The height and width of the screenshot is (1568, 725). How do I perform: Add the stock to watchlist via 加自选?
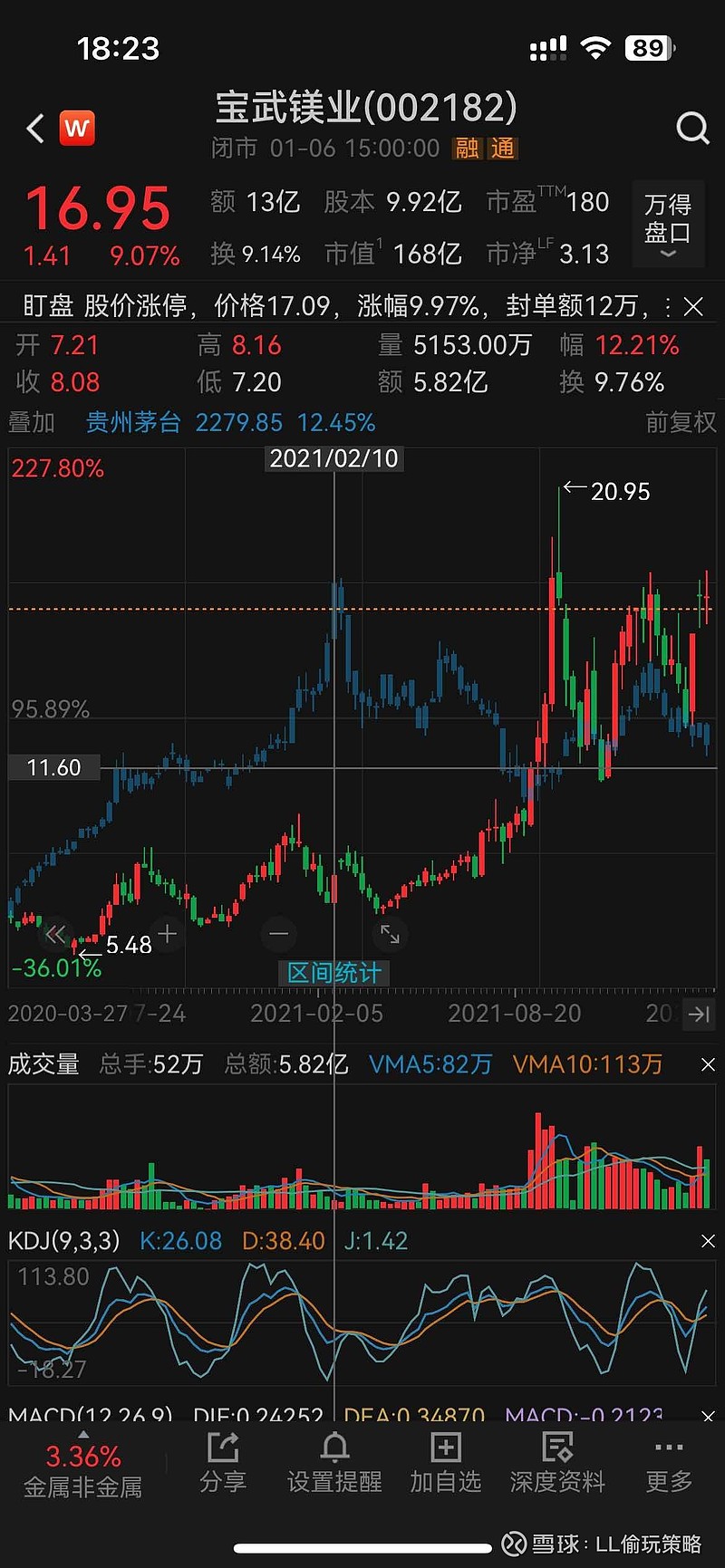point(446,1464)
